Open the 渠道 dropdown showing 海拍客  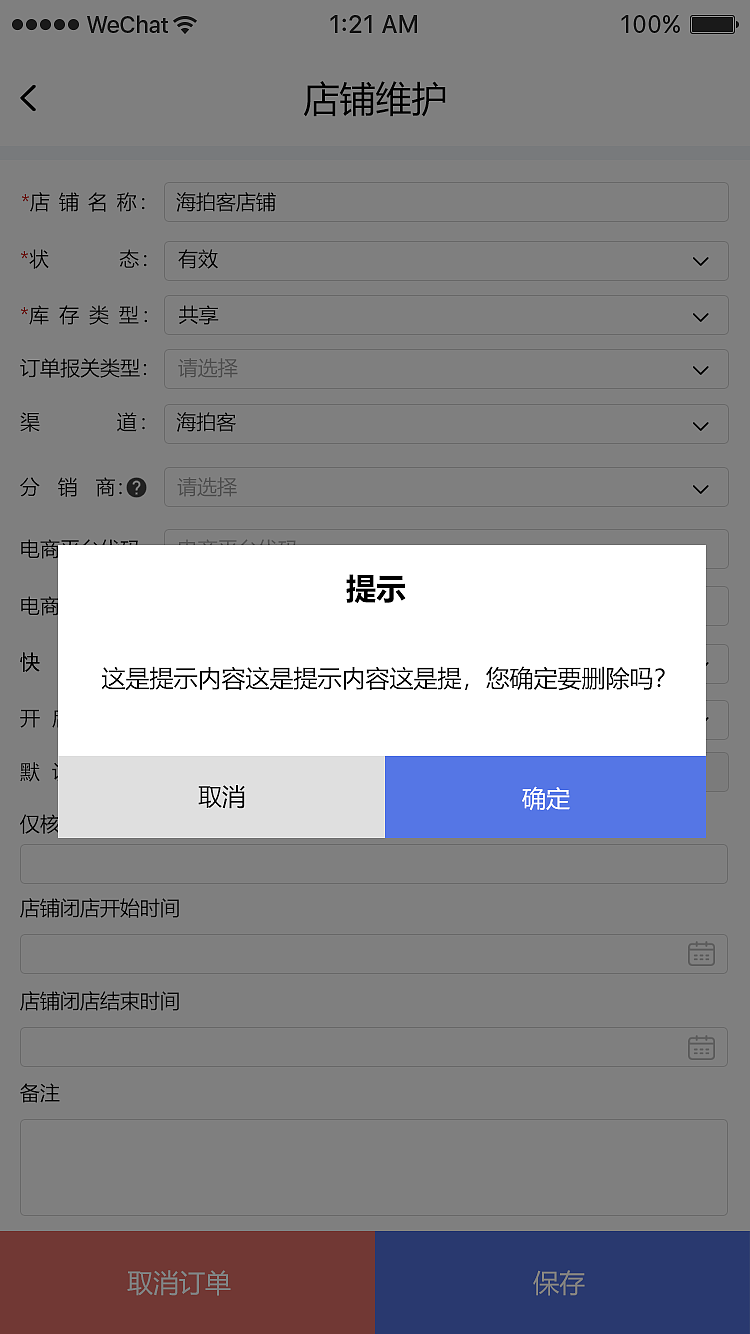coord(700,424)
